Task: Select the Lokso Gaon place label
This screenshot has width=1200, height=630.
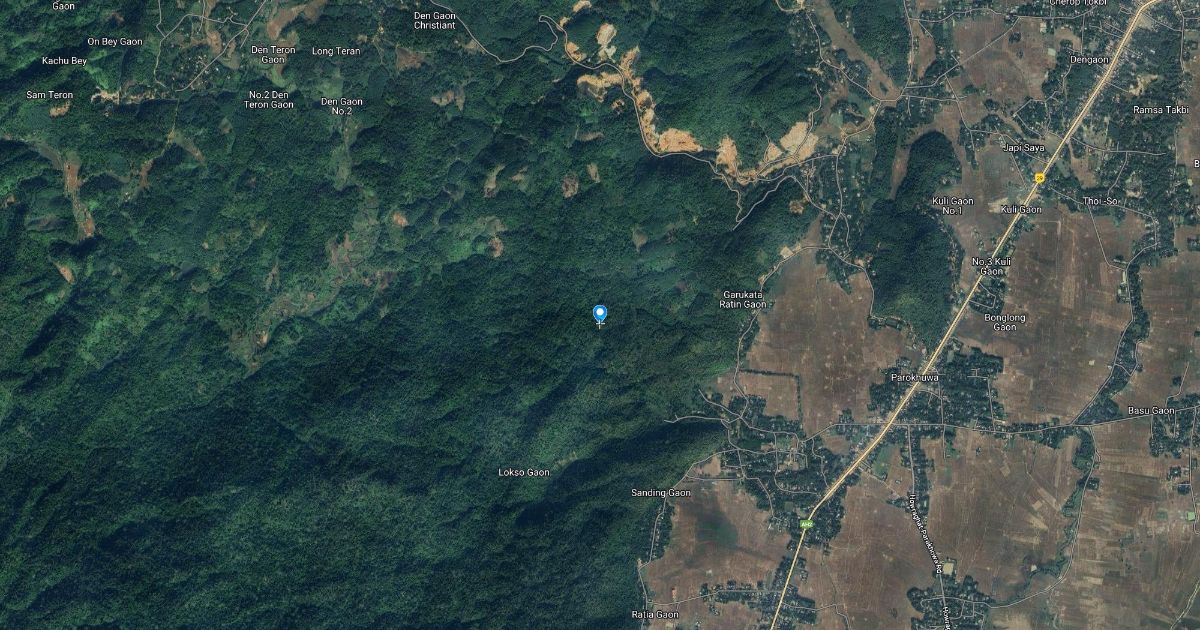Action: [524, 472]
